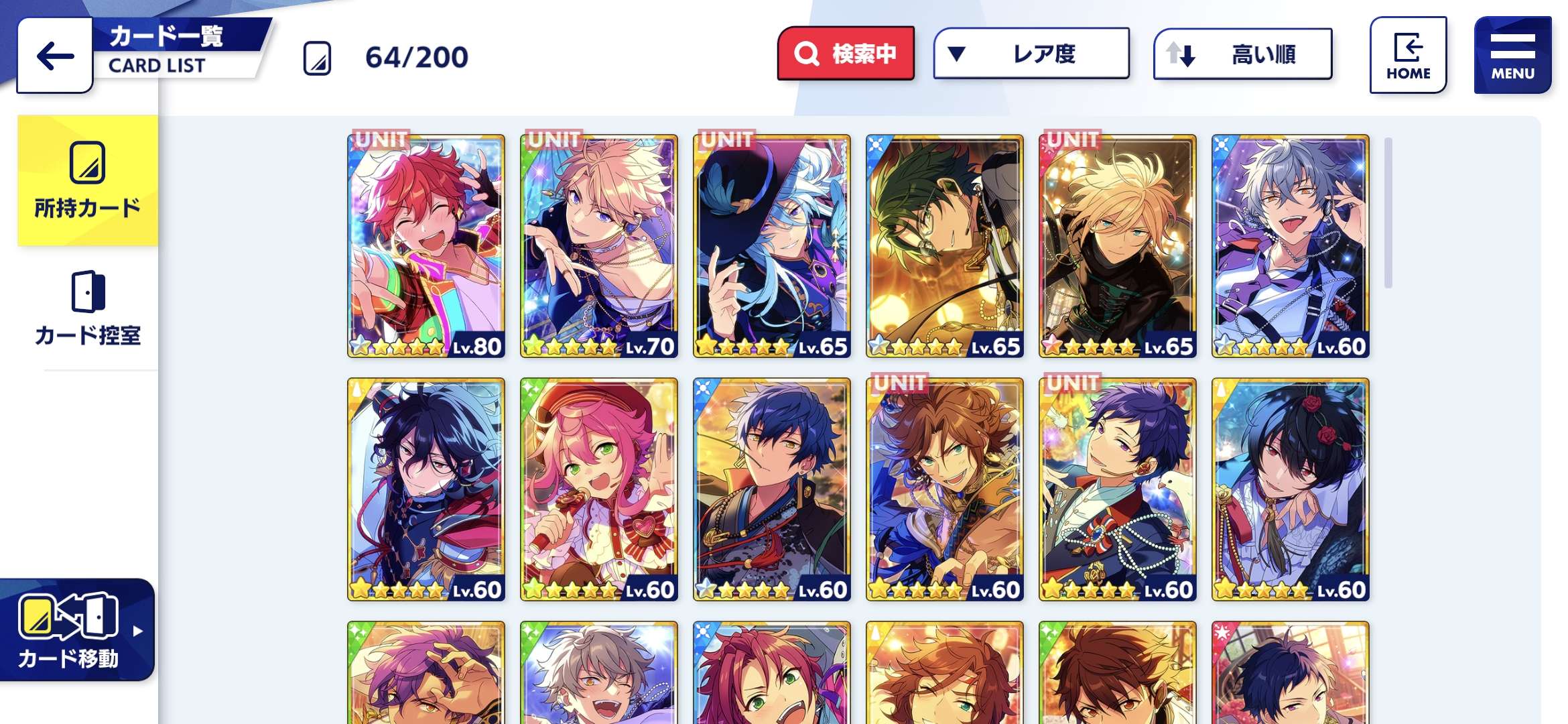Open the 検索中 search filter

(x=846, y=54)
